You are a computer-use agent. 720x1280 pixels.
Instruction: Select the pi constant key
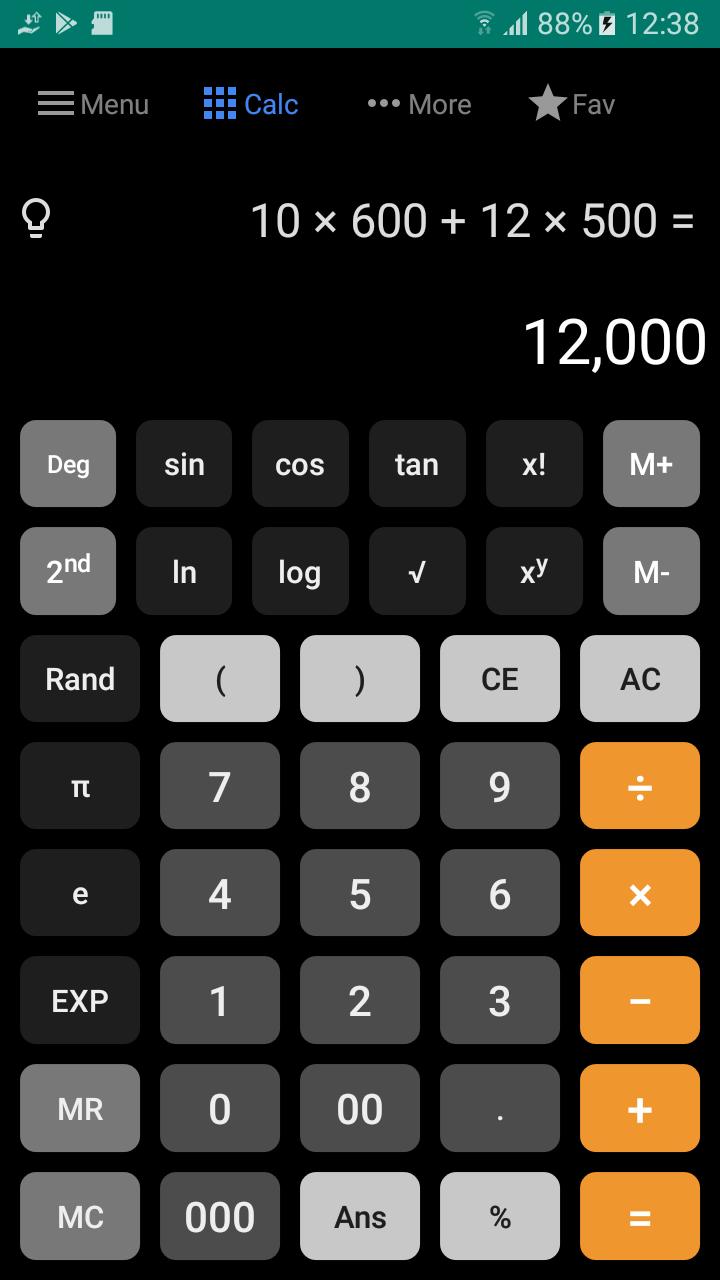tap(80, 786)
